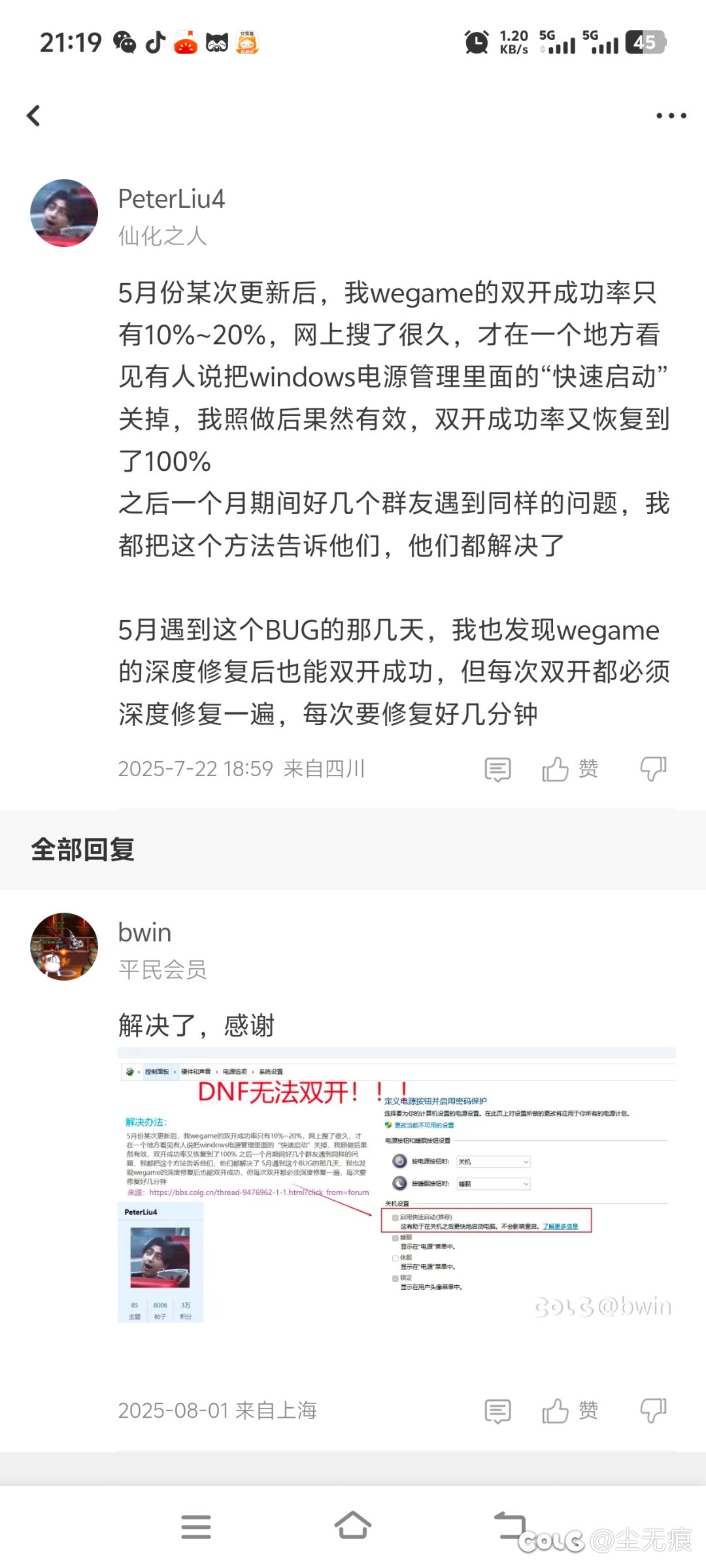Viewport: 706px width, 1568px height.
Task: Open the three-dot overflow menu
Action: [x=671, y=116]
